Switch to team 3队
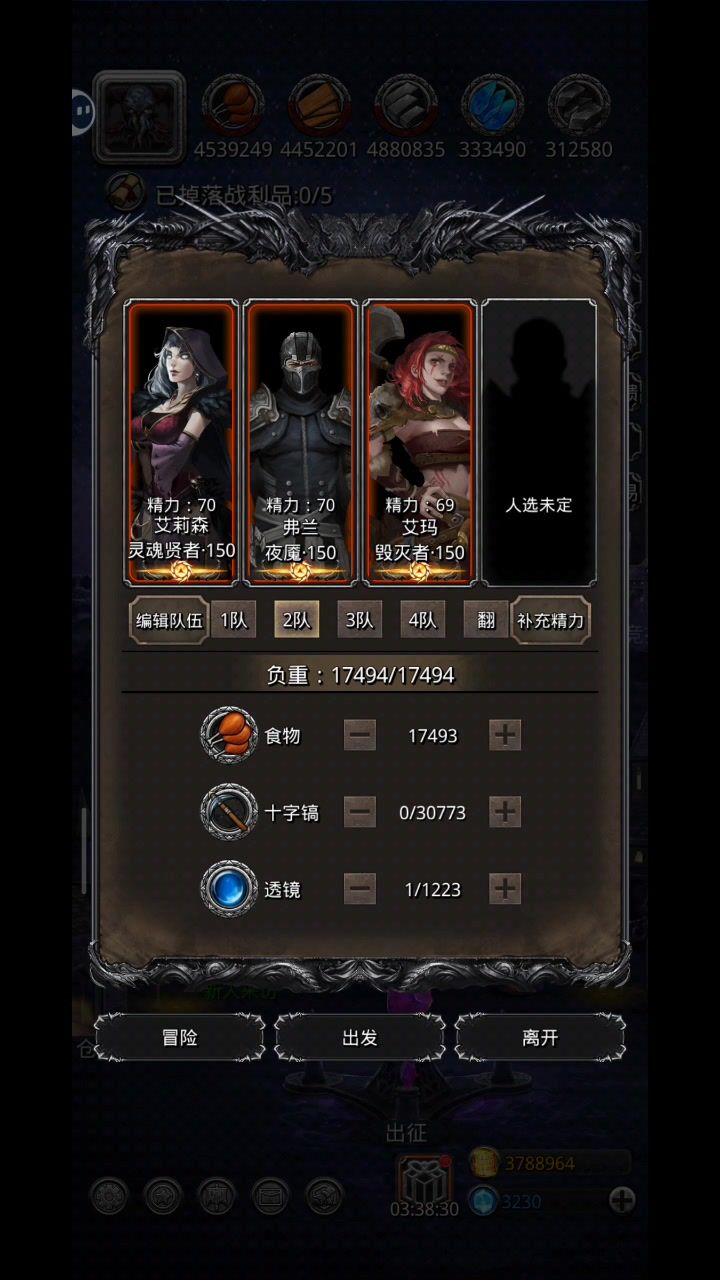720x1280 pixels. tap(359, 620)
